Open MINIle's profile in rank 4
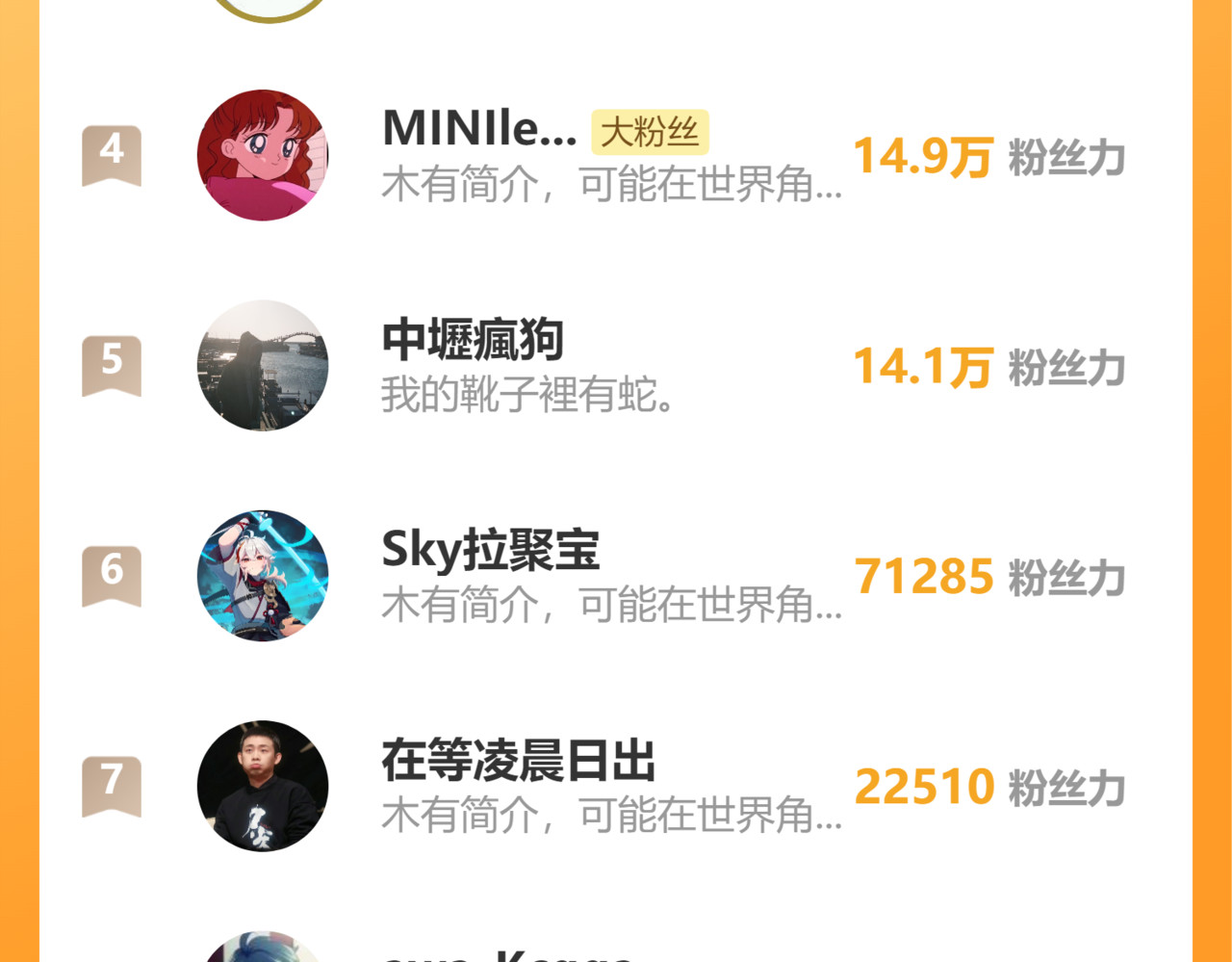 (478, 129)
